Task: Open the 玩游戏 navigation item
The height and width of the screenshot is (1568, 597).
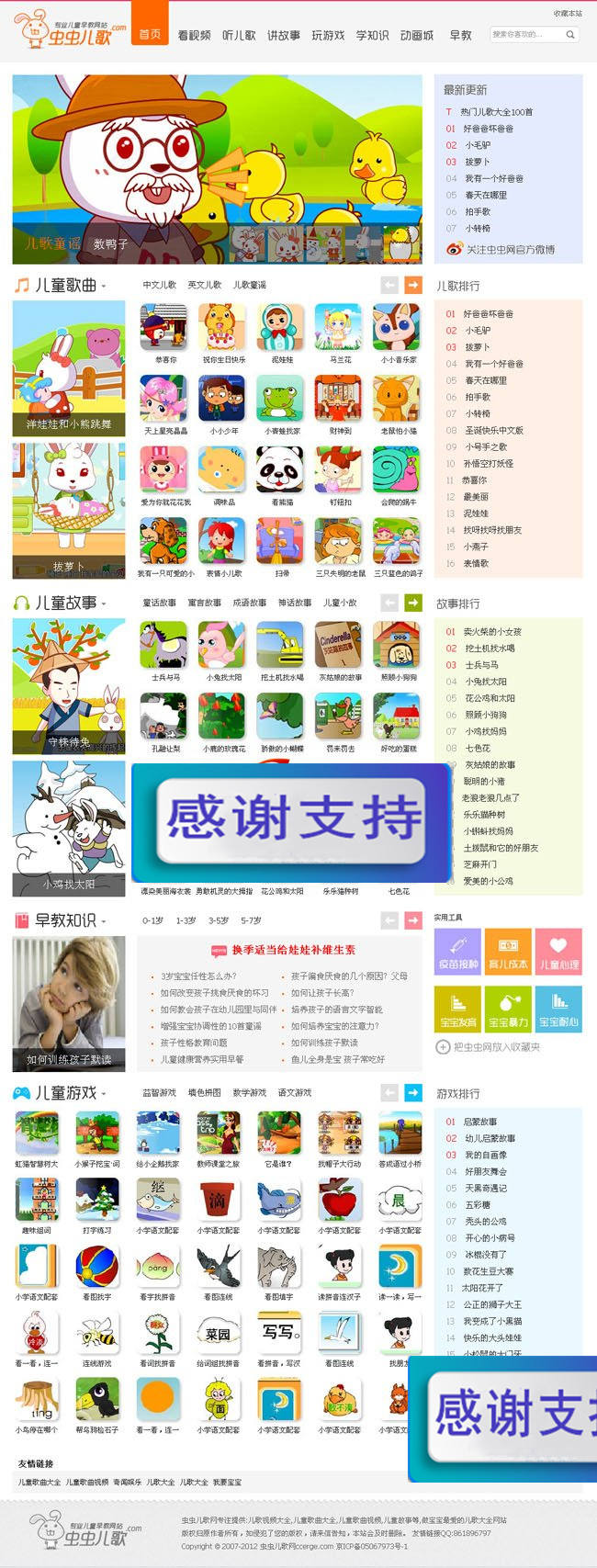Action: (x=328, y=36)
